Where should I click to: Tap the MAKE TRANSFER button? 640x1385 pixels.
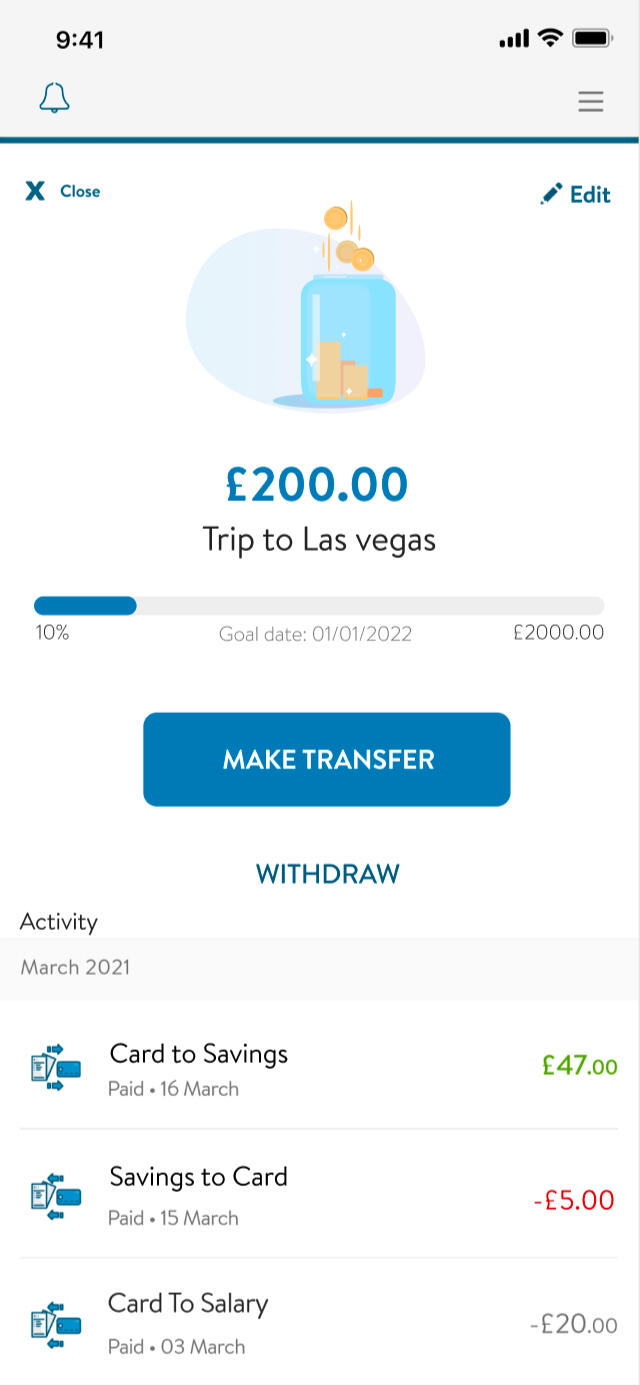click(x=327, y=760)
